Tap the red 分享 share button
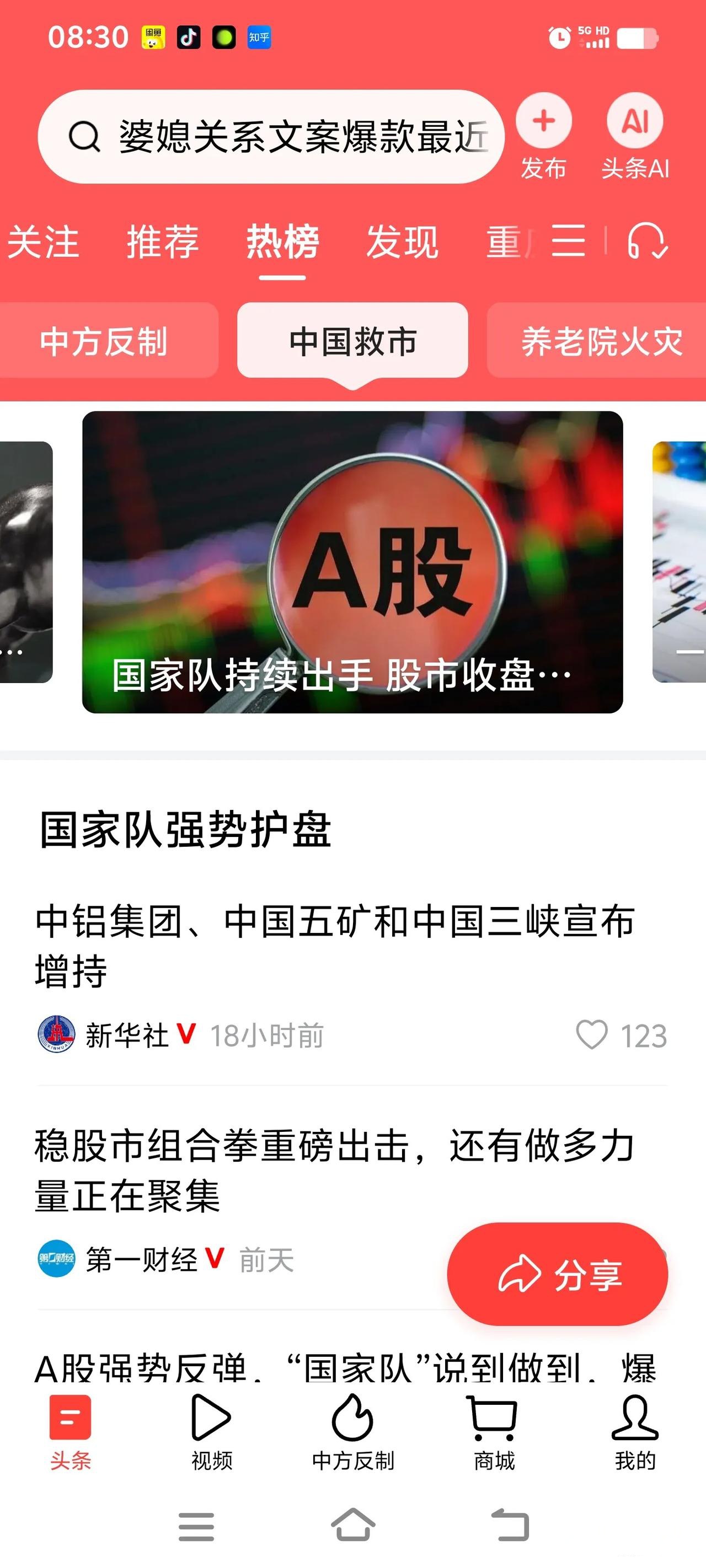The image size is (706, 1568). (x=558, y=1274)
